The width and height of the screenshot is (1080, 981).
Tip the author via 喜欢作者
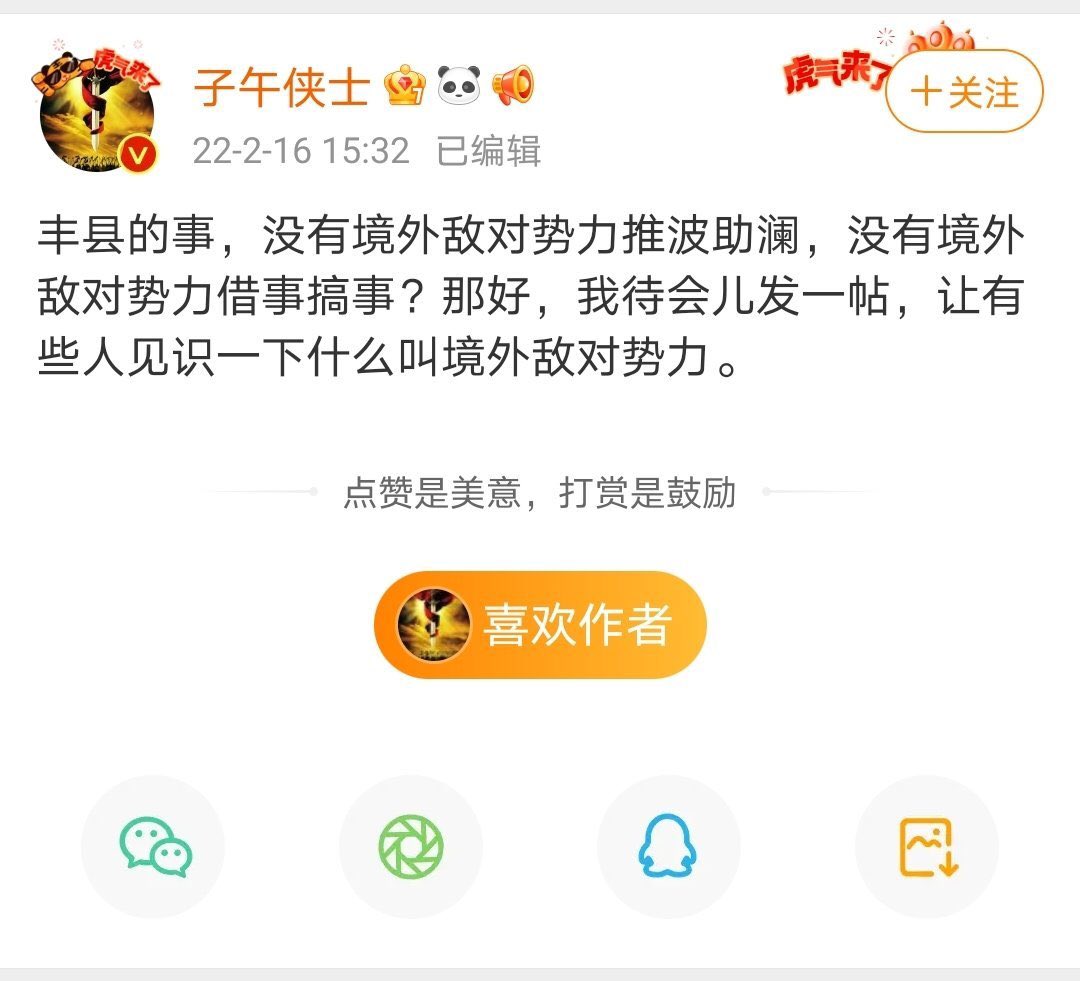pyautogui.click(x=540, y=625)
